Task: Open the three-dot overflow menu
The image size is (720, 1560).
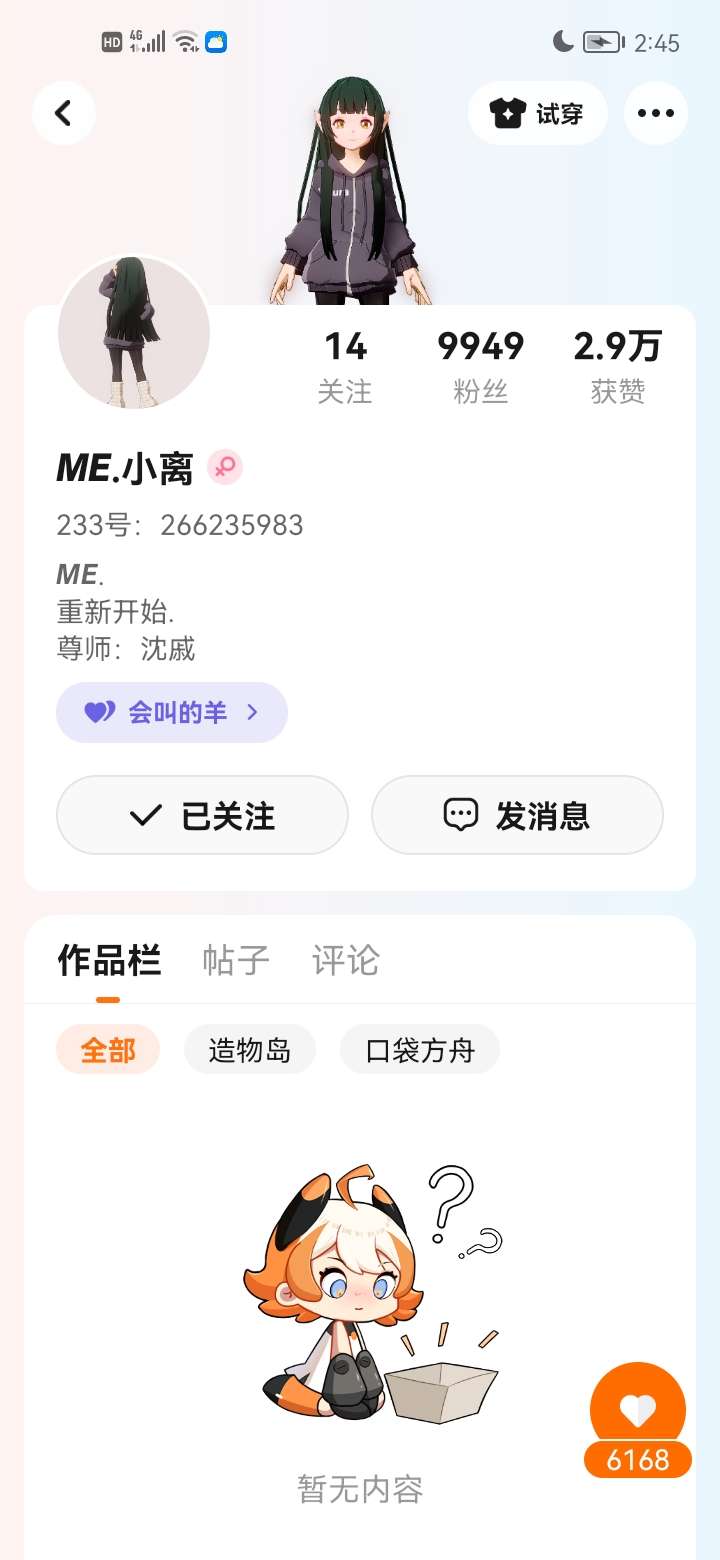Action: (x=656, y=113)
